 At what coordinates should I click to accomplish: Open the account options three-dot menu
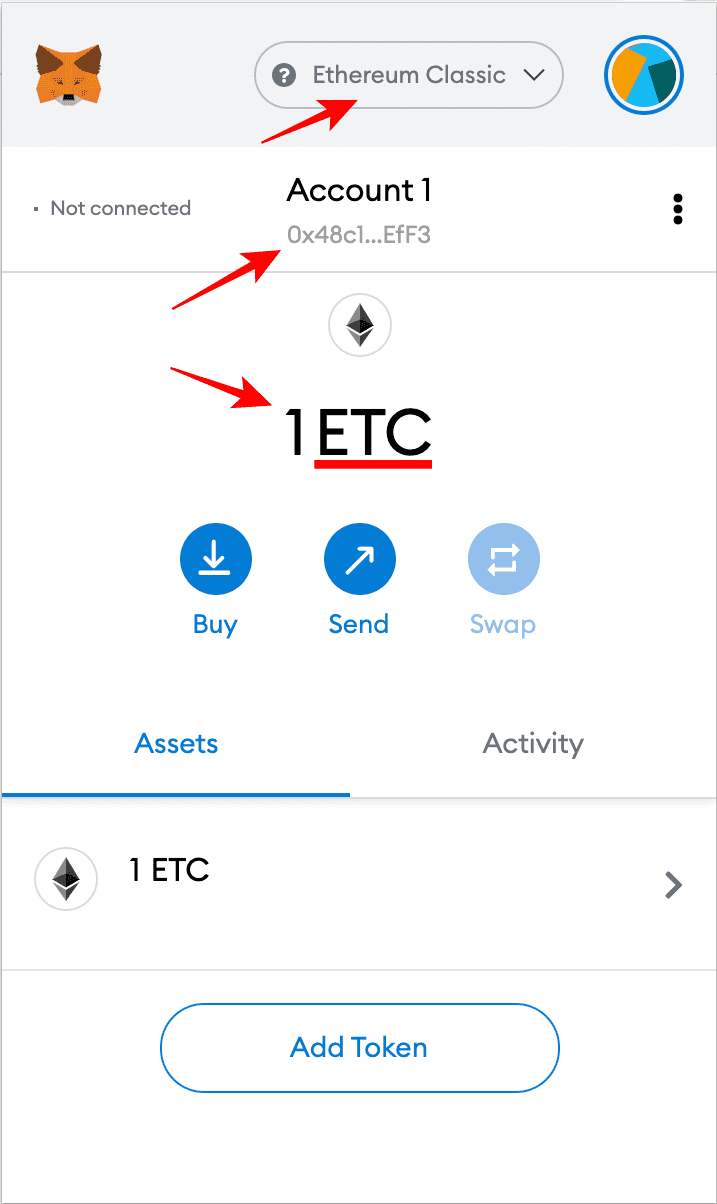pos(678,209)
